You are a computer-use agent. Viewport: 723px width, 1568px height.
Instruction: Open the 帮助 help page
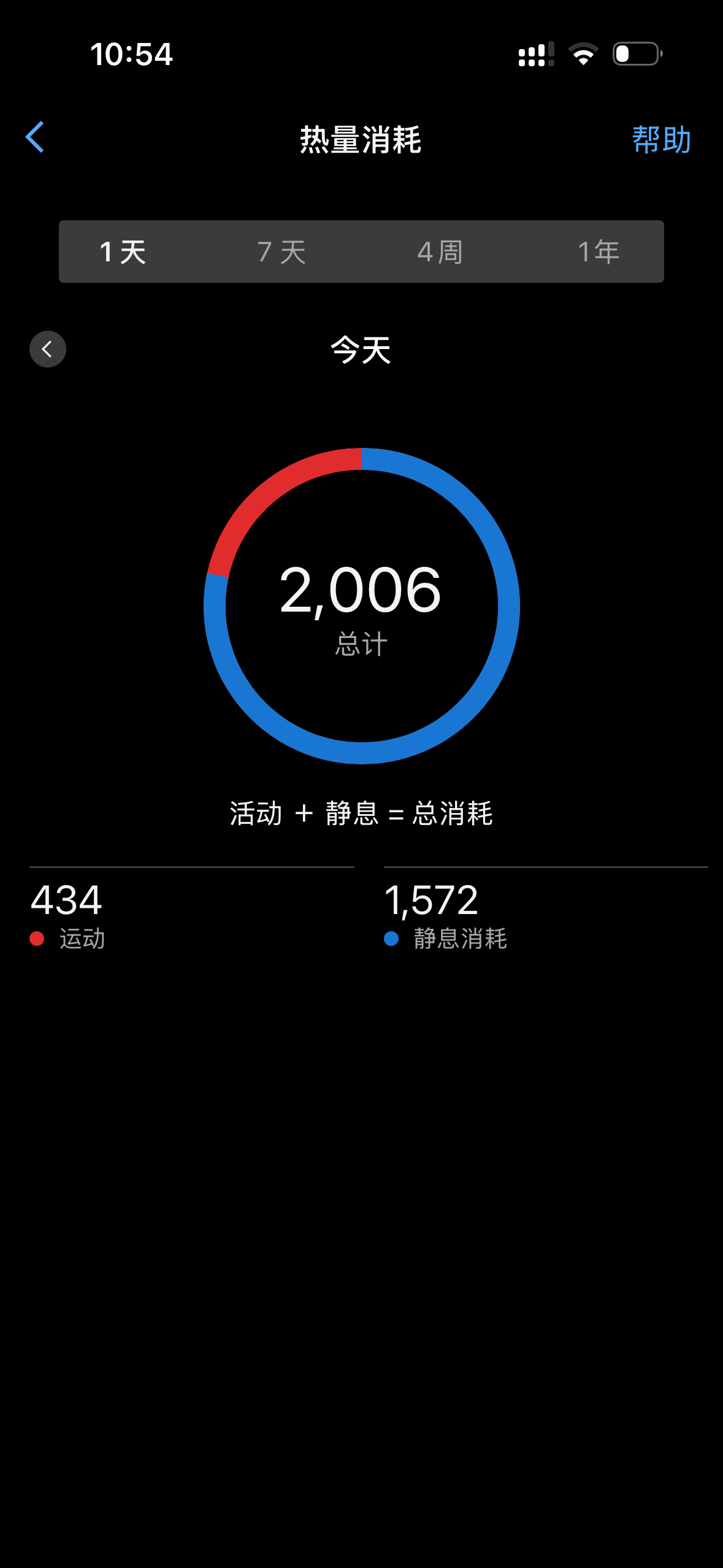[661, 140]
